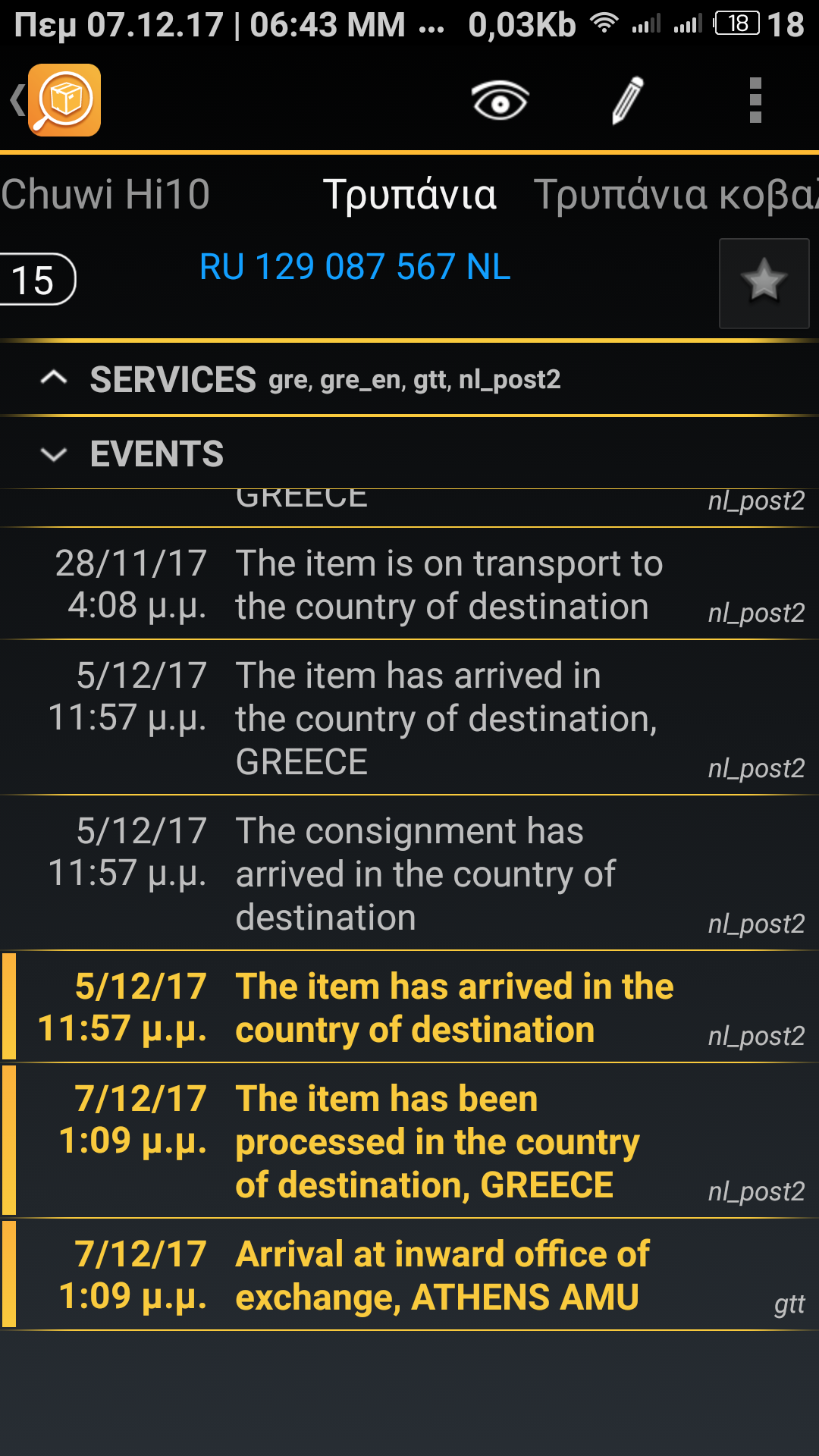Tap the eye icon in the toolbar
819x1456 pixels.
500,100
